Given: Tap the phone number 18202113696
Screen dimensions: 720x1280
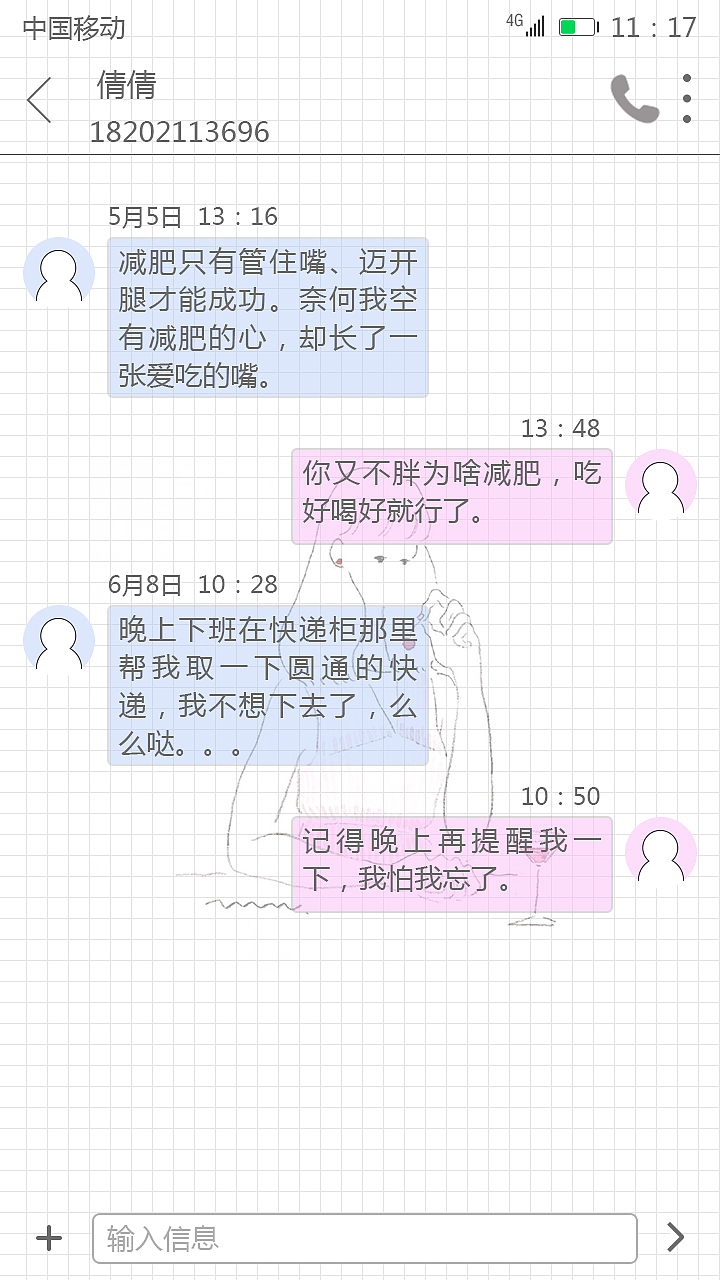Looking at the screenshot, I should (182, 131).
